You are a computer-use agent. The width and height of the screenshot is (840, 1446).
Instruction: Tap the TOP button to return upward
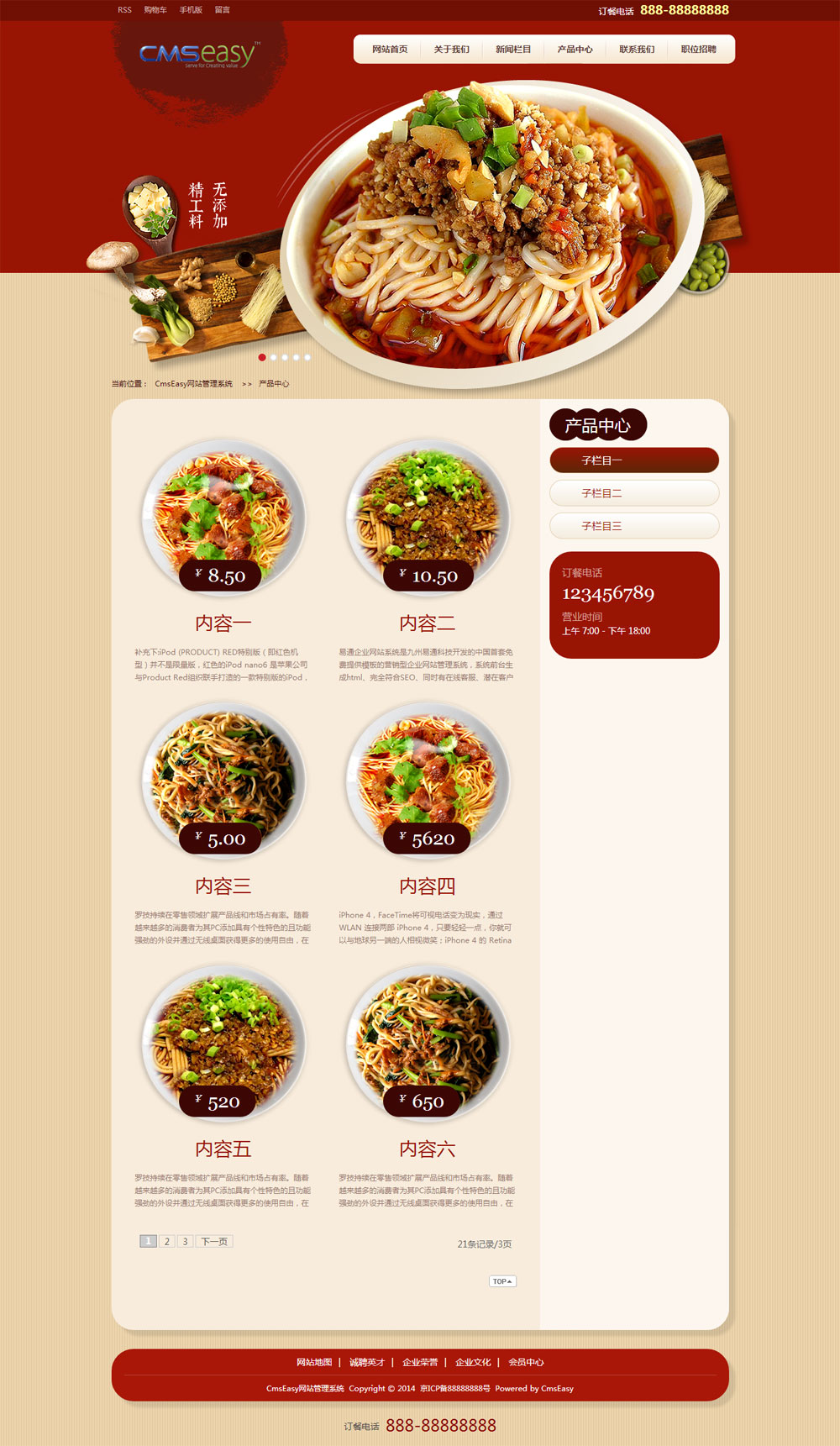pyautogui.click(x=502, y=1281)
